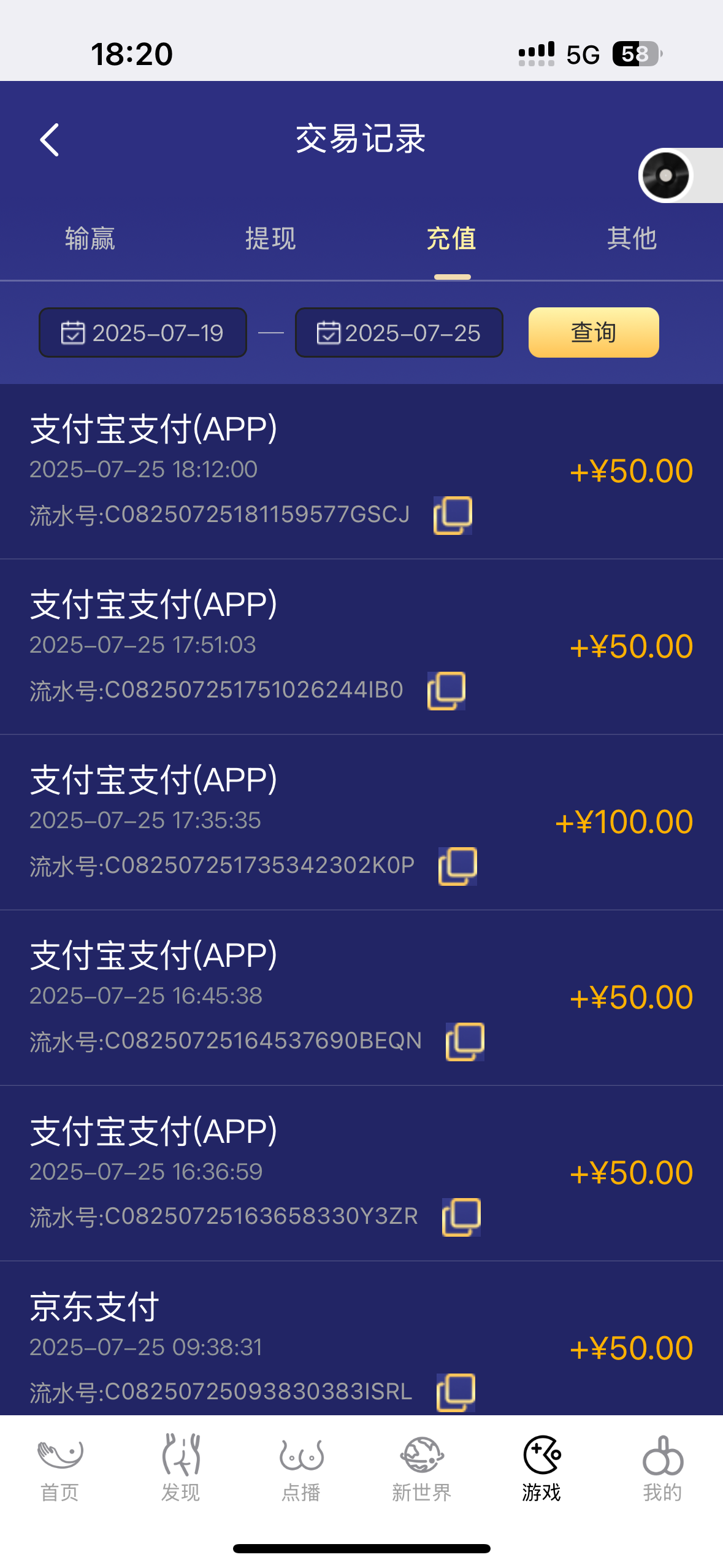Tap the 查询 button
Screen dimensions: 723x1568
594,332
